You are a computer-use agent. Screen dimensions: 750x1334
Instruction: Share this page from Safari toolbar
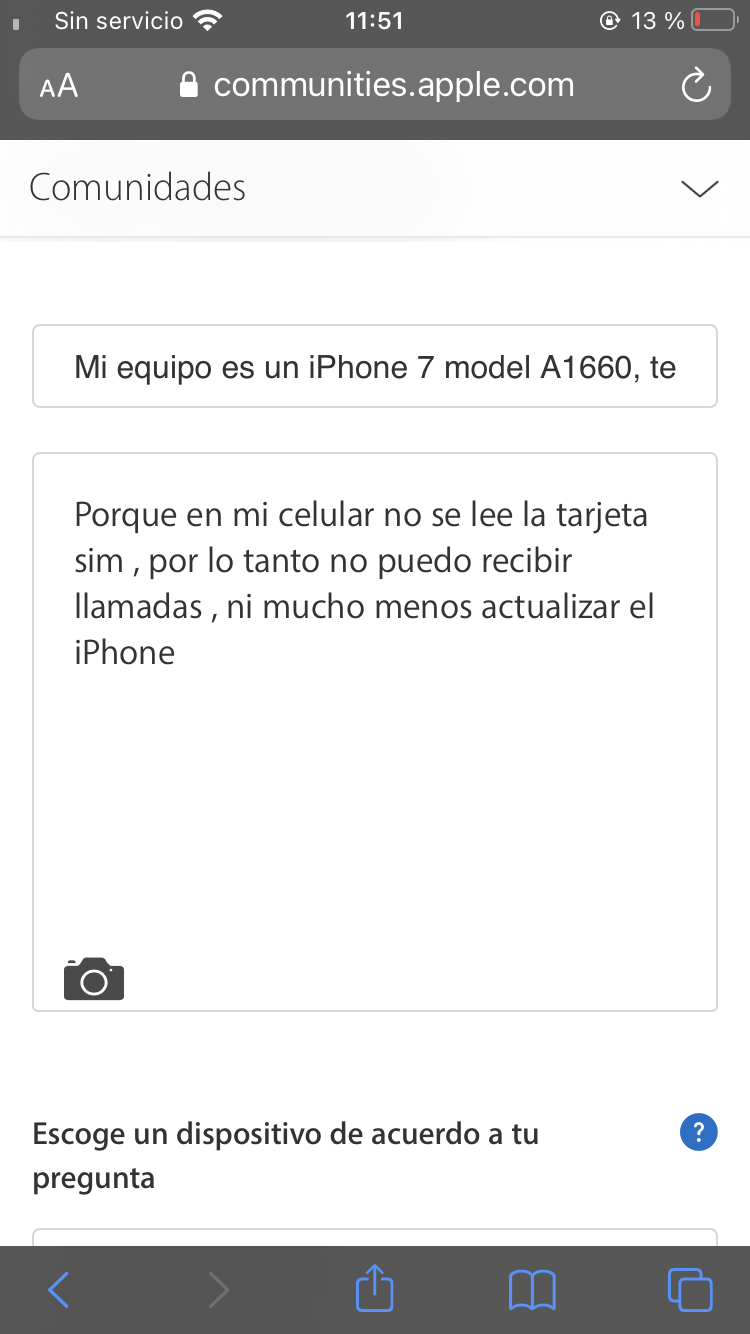[375, 1288]
